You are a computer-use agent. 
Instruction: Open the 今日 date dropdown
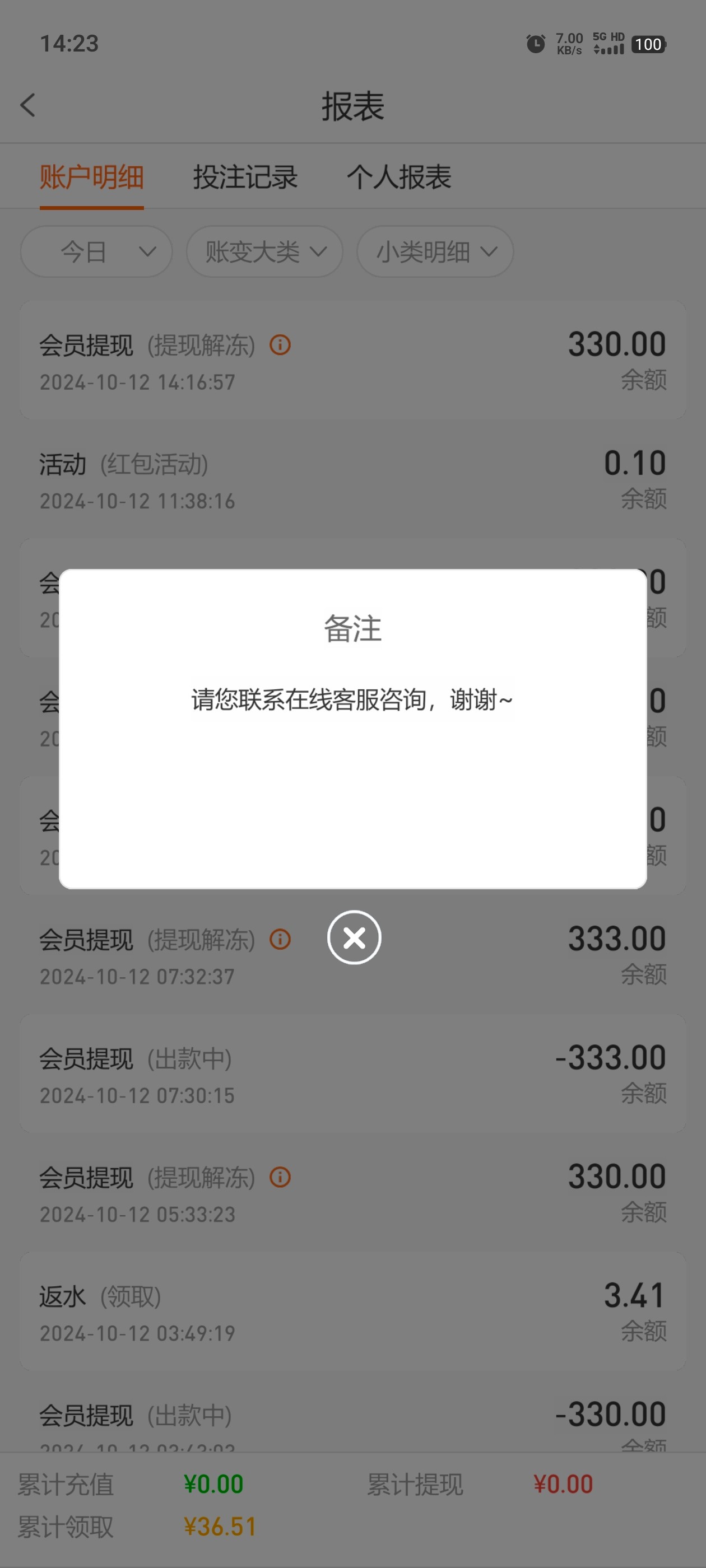(96, 251)
